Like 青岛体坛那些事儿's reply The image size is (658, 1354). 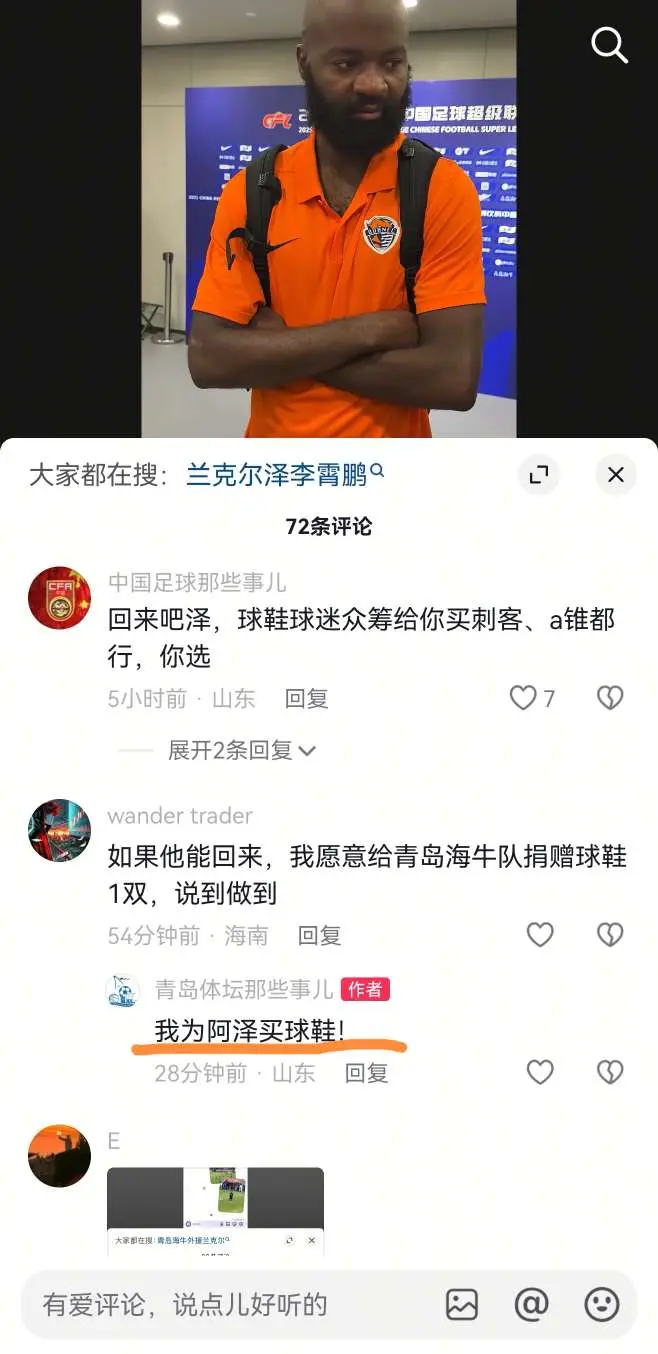point(540,1073)
